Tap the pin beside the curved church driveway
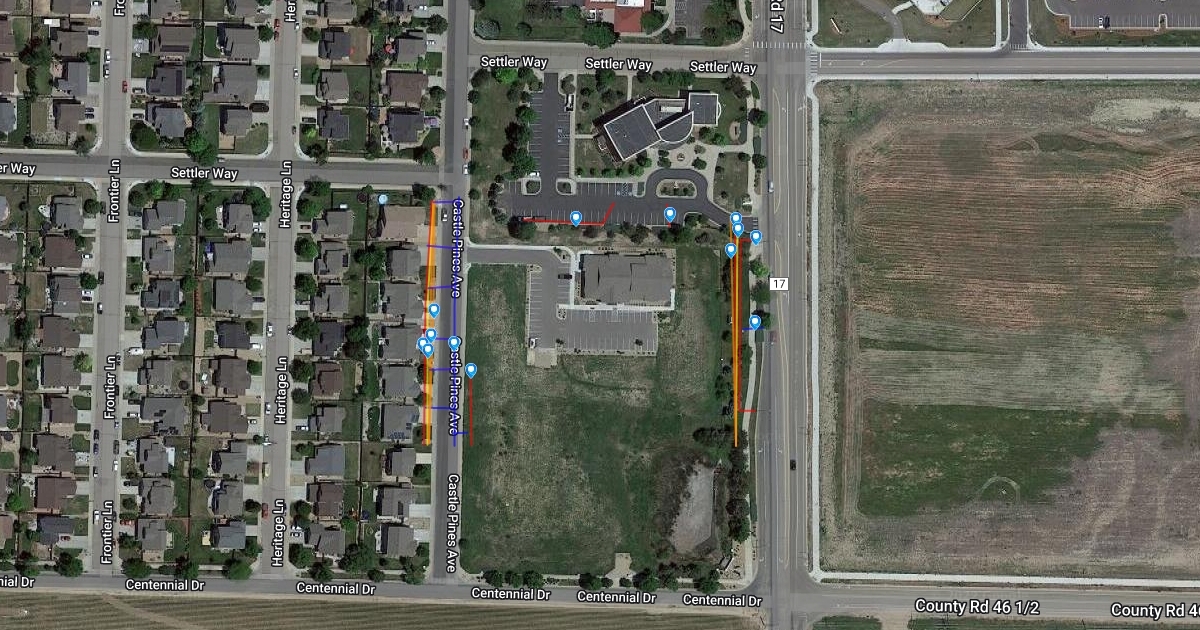The image size is (1200, 630). point(670,213)
